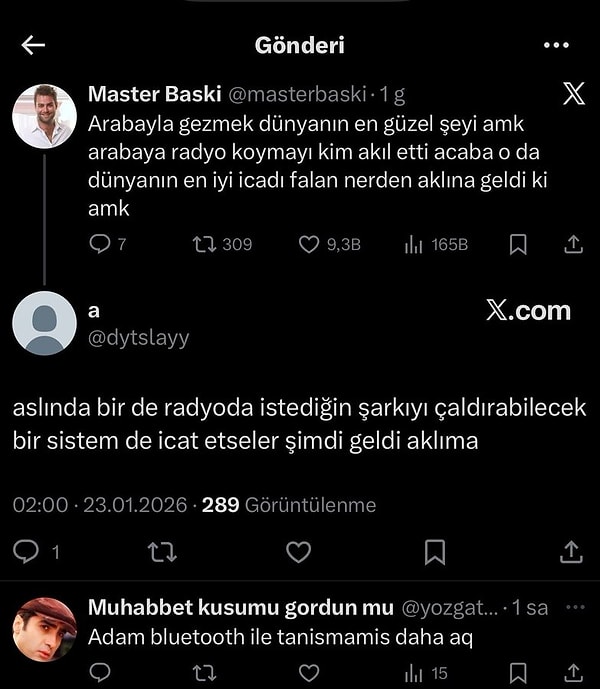Share the post by @dytslayy

coord(571,551)
